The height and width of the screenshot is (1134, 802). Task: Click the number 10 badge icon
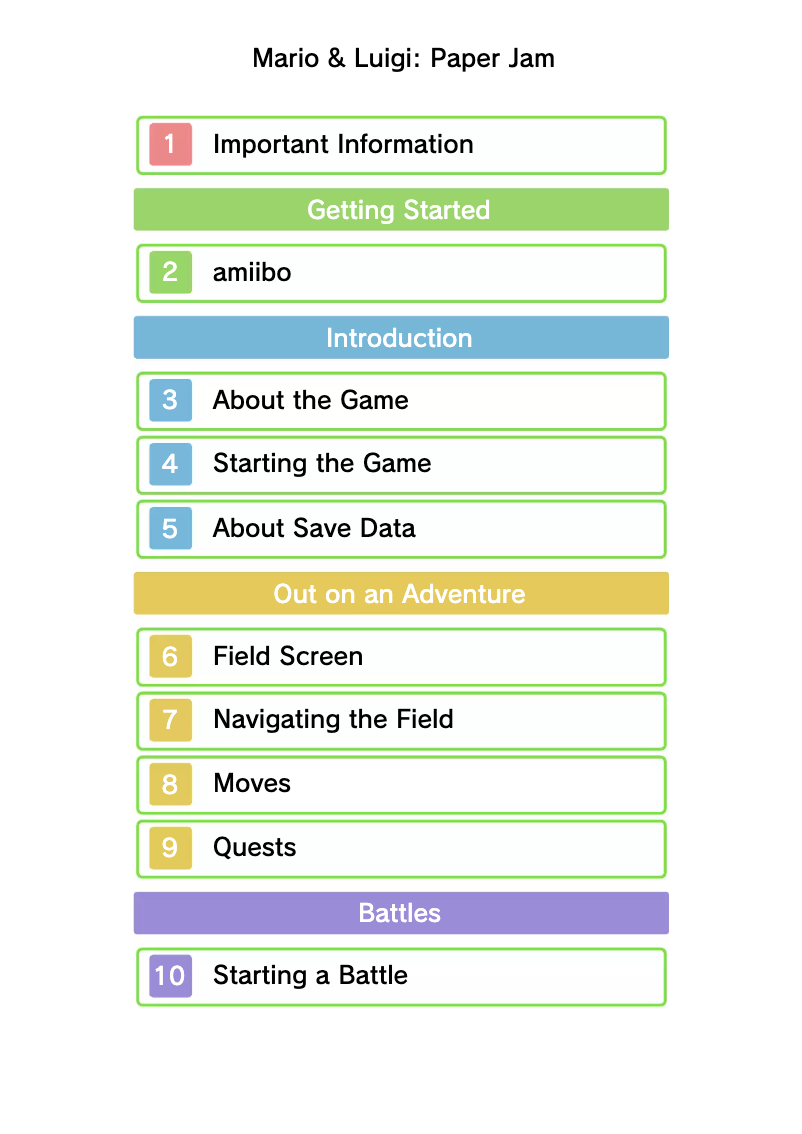click(x=169, y=976)
